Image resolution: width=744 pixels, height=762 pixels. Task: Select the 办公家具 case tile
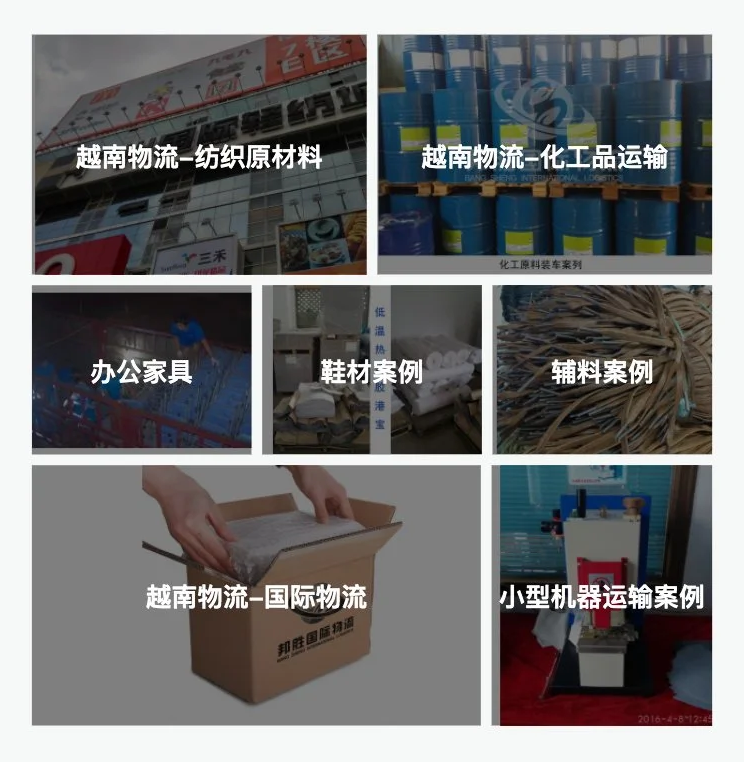tap(141, 371)
